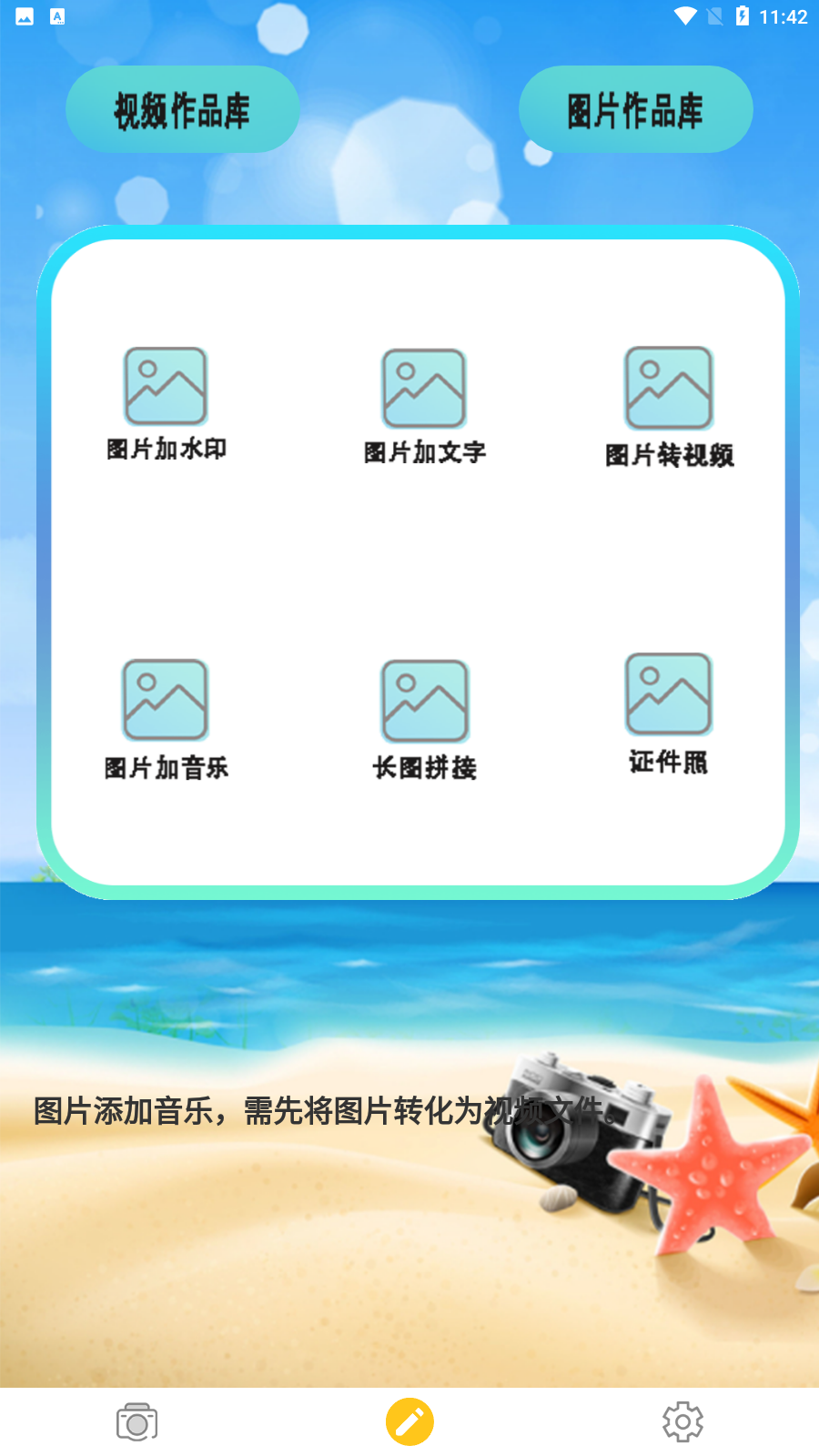819x1456 pixels.
Task: Open the 证件照 ID photo tool
Action: tap(668, 711)
